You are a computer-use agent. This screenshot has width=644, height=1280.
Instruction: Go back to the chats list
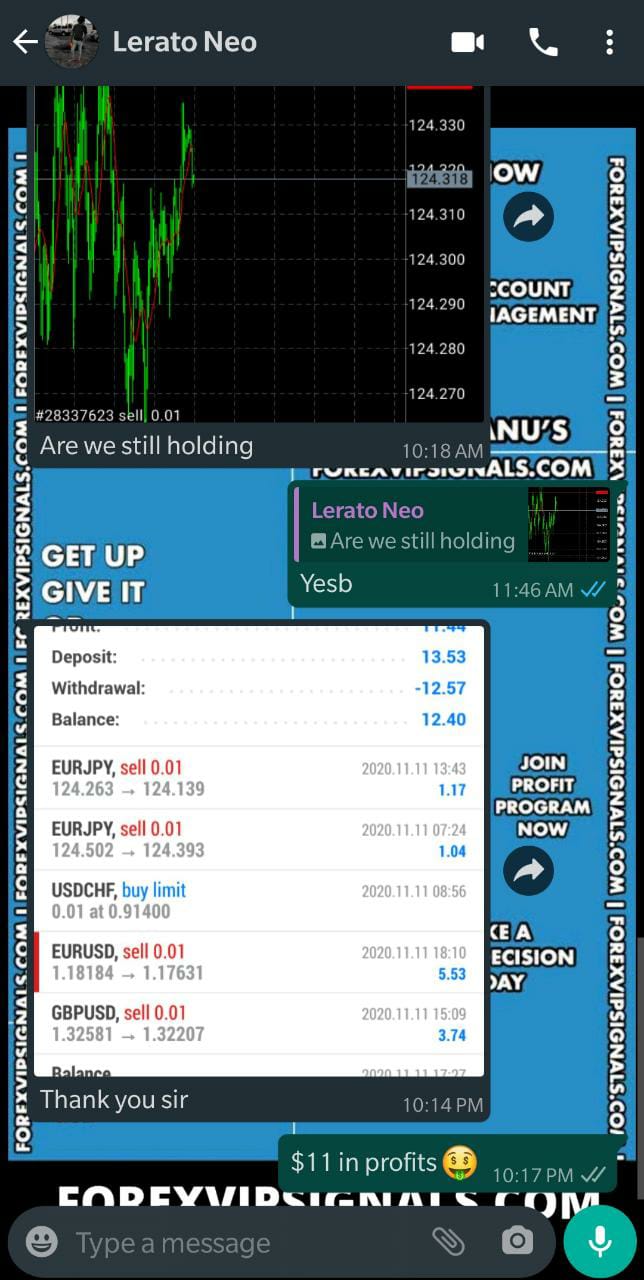[x=25, y=42]
